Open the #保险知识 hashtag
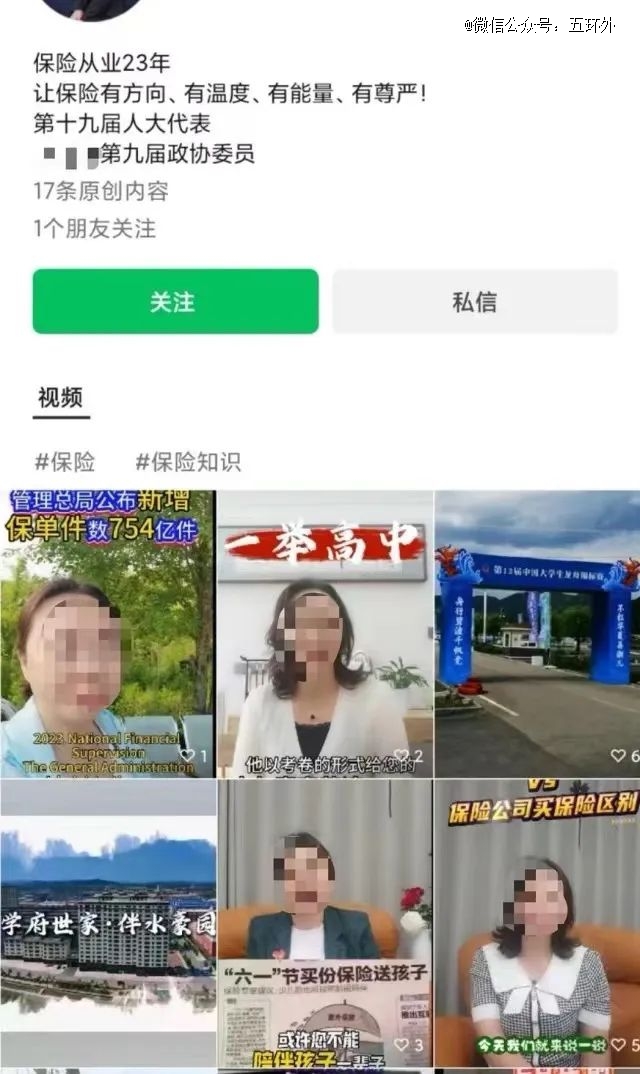Viewport: 640px width, 1074px height. (188, 462)
